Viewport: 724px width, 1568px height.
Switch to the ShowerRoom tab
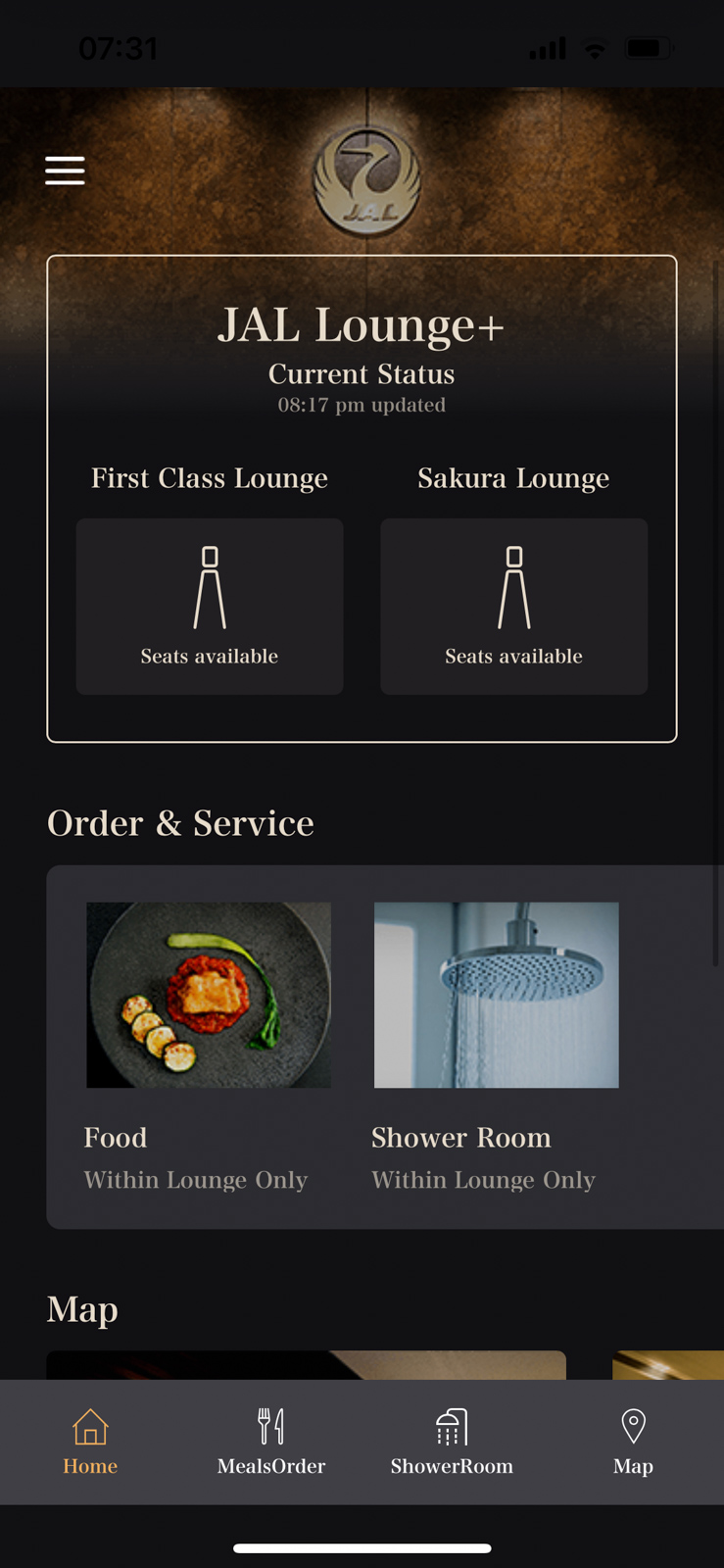[452, 1443]
